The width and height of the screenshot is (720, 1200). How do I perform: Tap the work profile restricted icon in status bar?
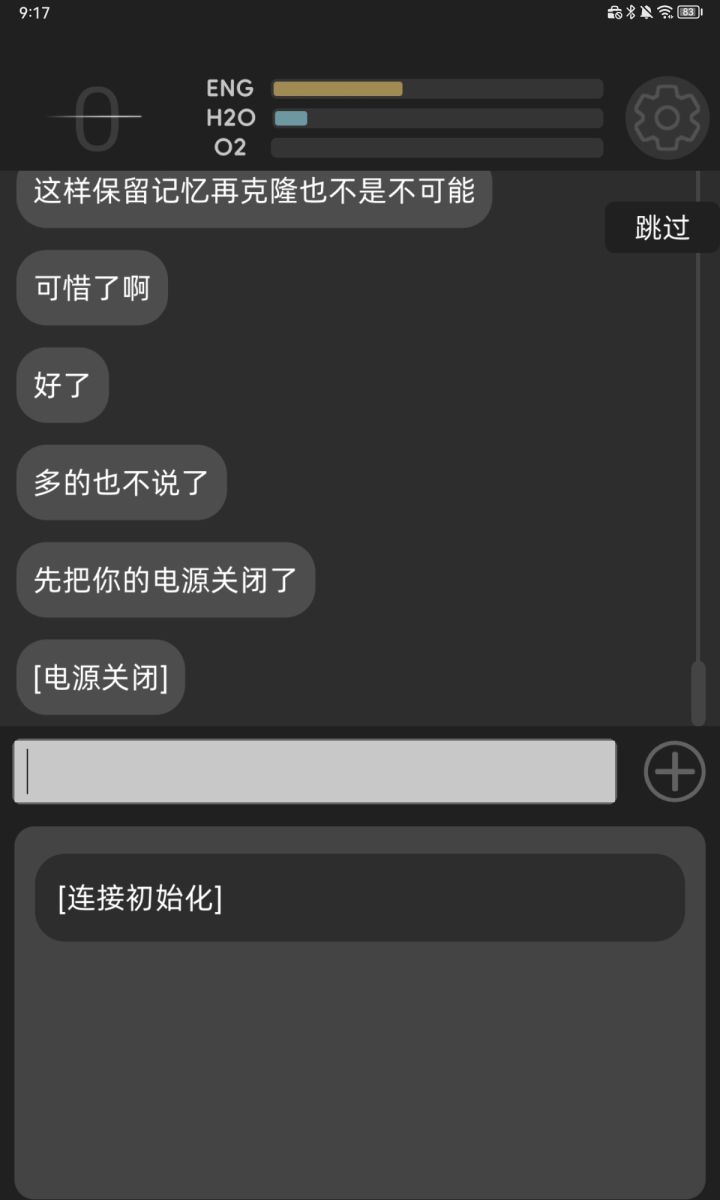click(614, 12)
